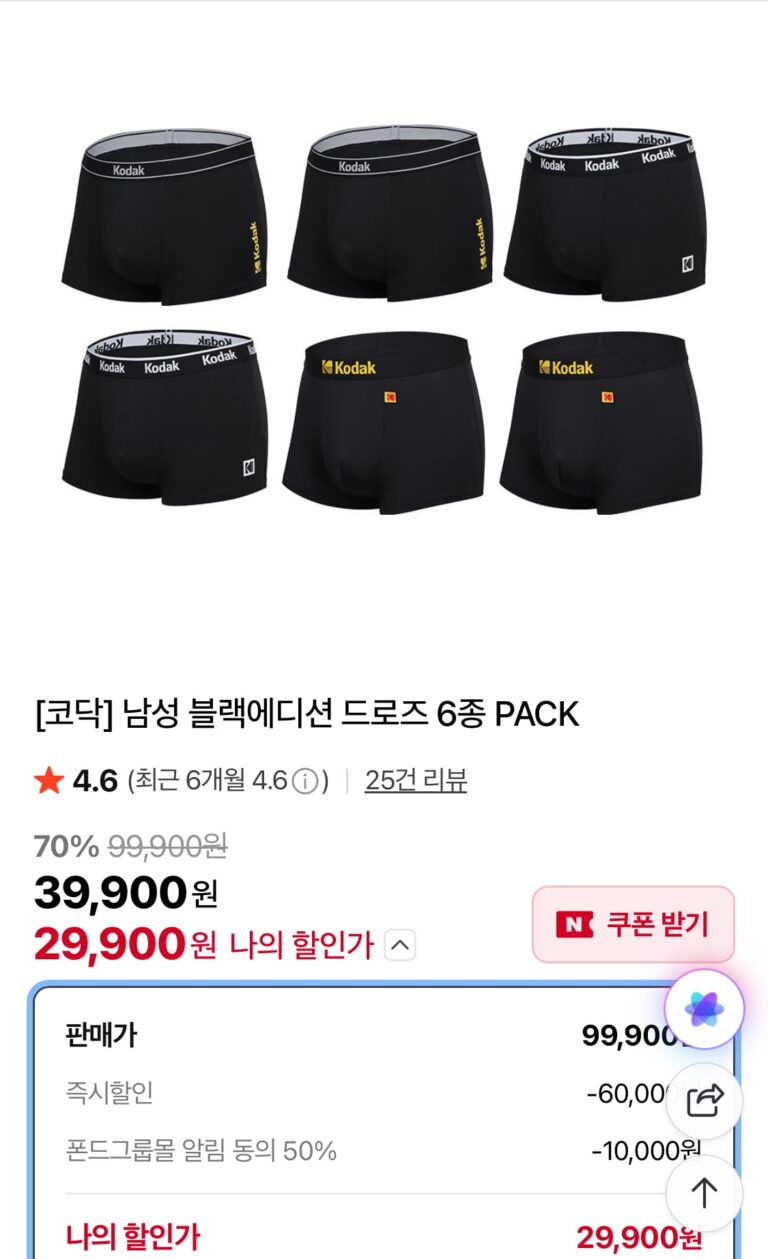Viewport: 768px width, 1259px height.
Task: Tap the 쿠폰 받기 coupon button
Action: pyautogui.click(x=633, y=924)
